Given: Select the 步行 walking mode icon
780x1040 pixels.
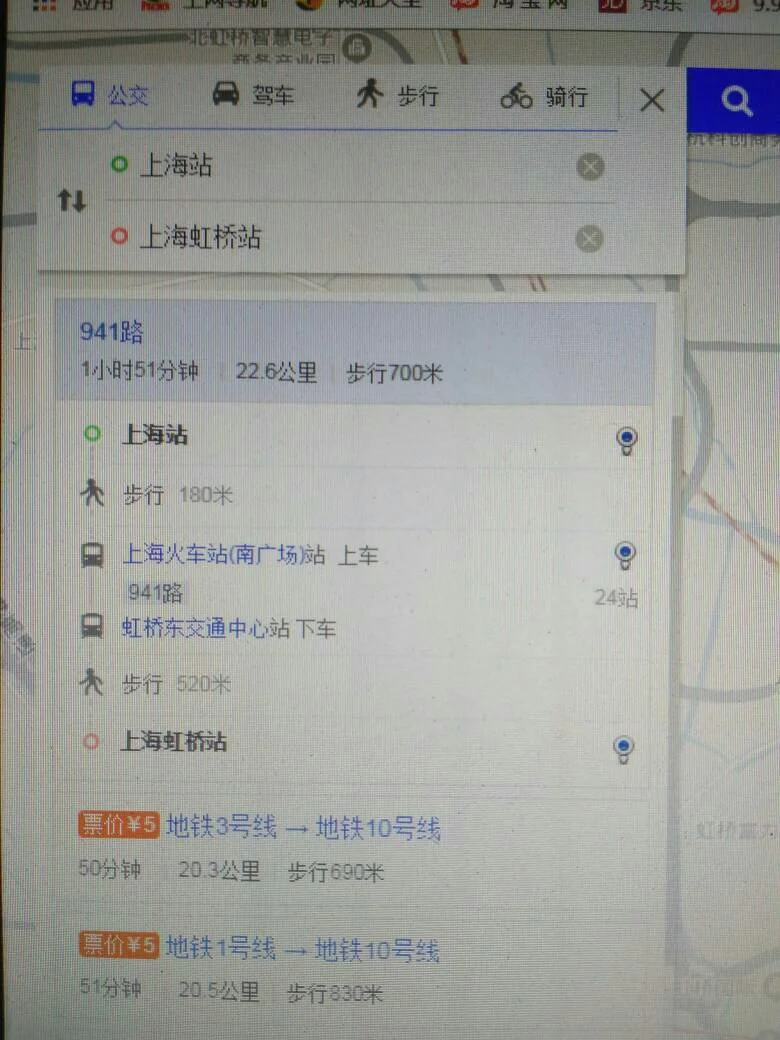Looking at the screenshot, I should tap(371, 95).
